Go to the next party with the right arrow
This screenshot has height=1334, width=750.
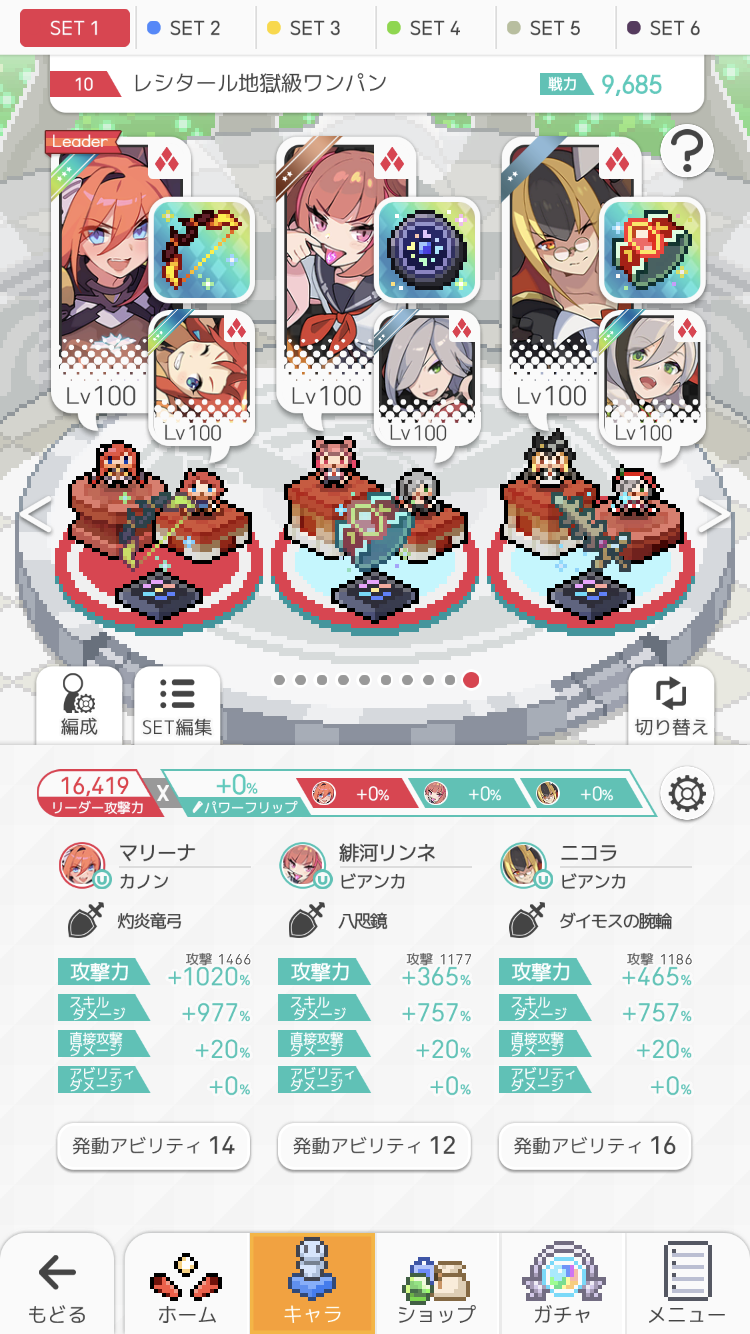pyautogui.click(x=714, y=516)
